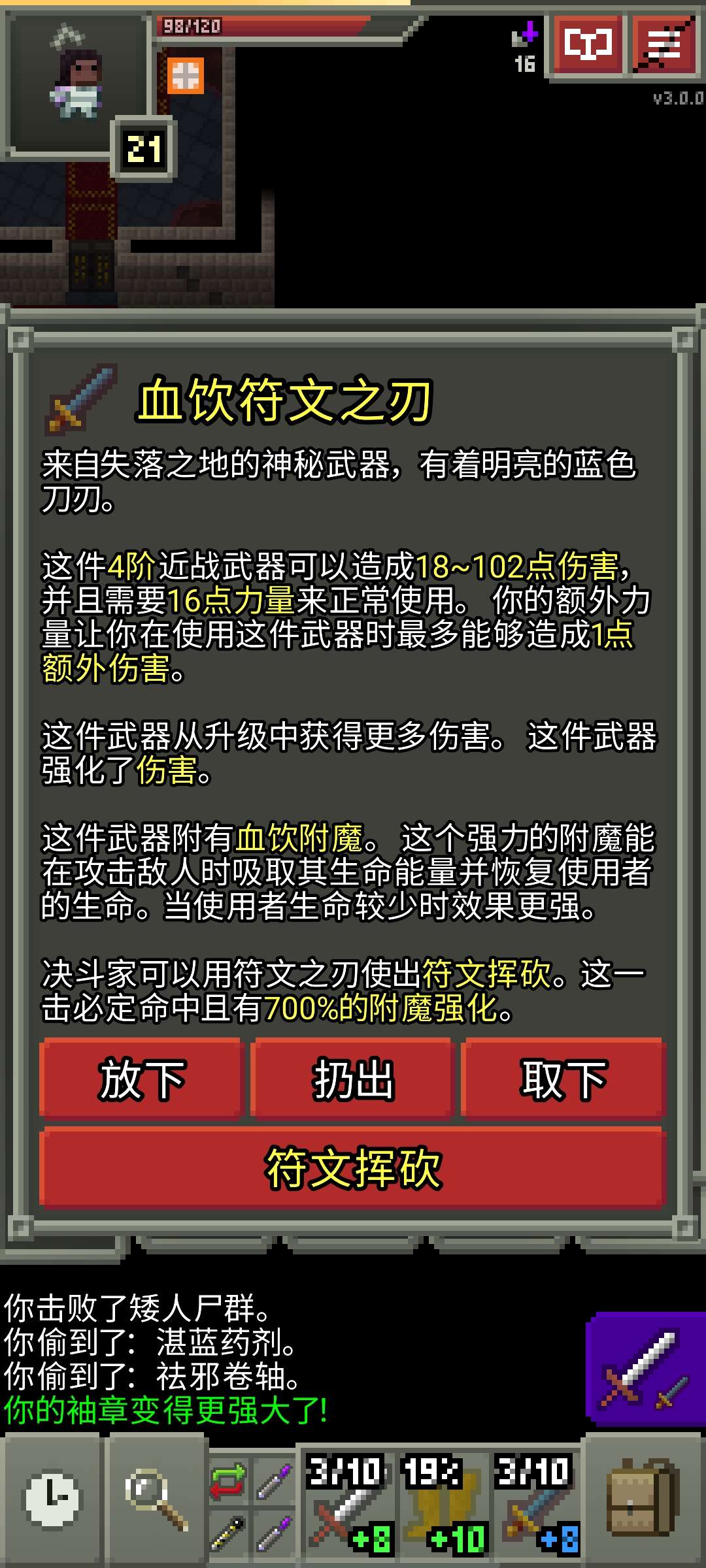The image size is (706, 1568).
Task: Tap the green-red swap arrows slot
Action: (228, 1480)
